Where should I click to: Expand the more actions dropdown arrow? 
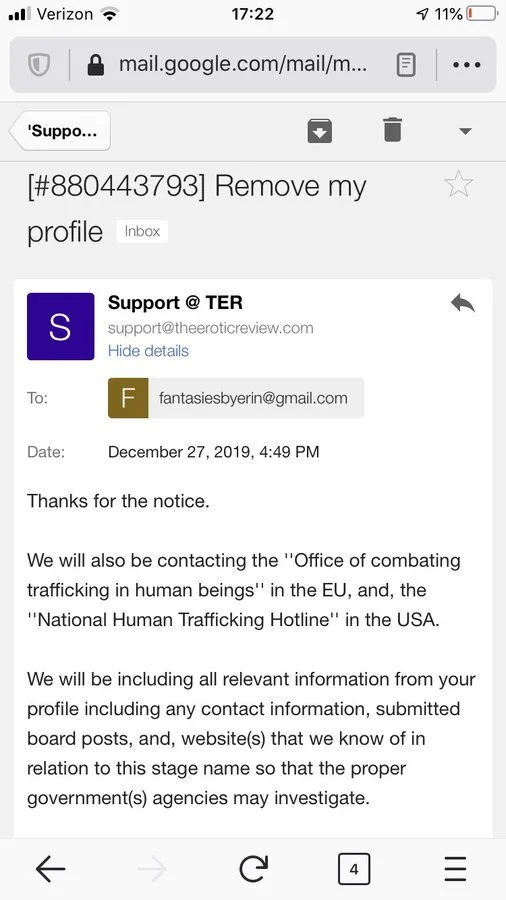point(466,131)
